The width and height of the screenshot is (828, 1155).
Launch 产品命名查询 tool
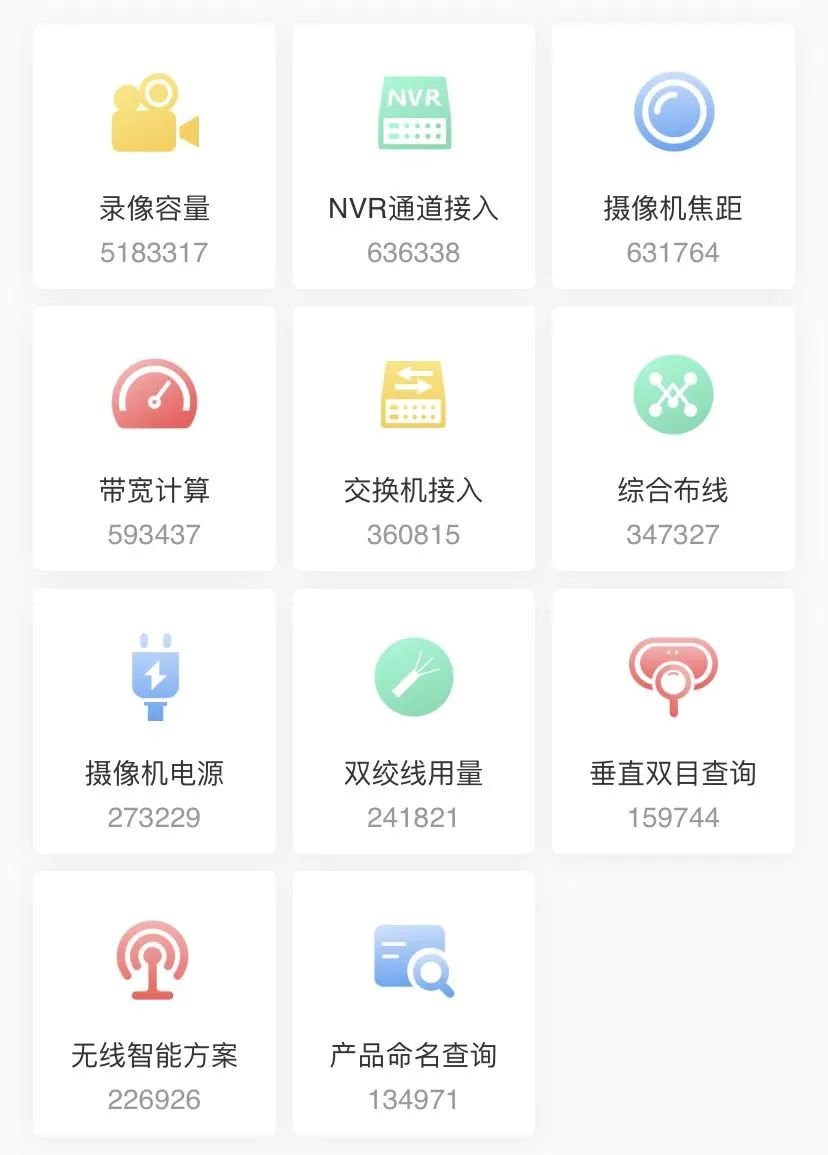tap(413, 1003)
